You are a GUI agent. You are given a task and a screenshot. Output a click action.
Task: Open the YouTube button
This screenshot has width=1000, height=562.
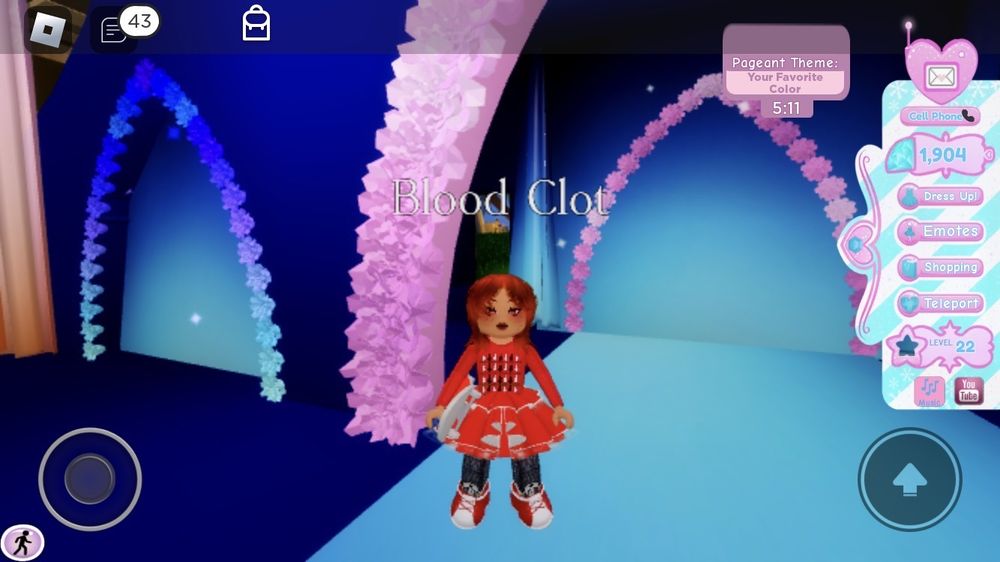tap(968, 391)
